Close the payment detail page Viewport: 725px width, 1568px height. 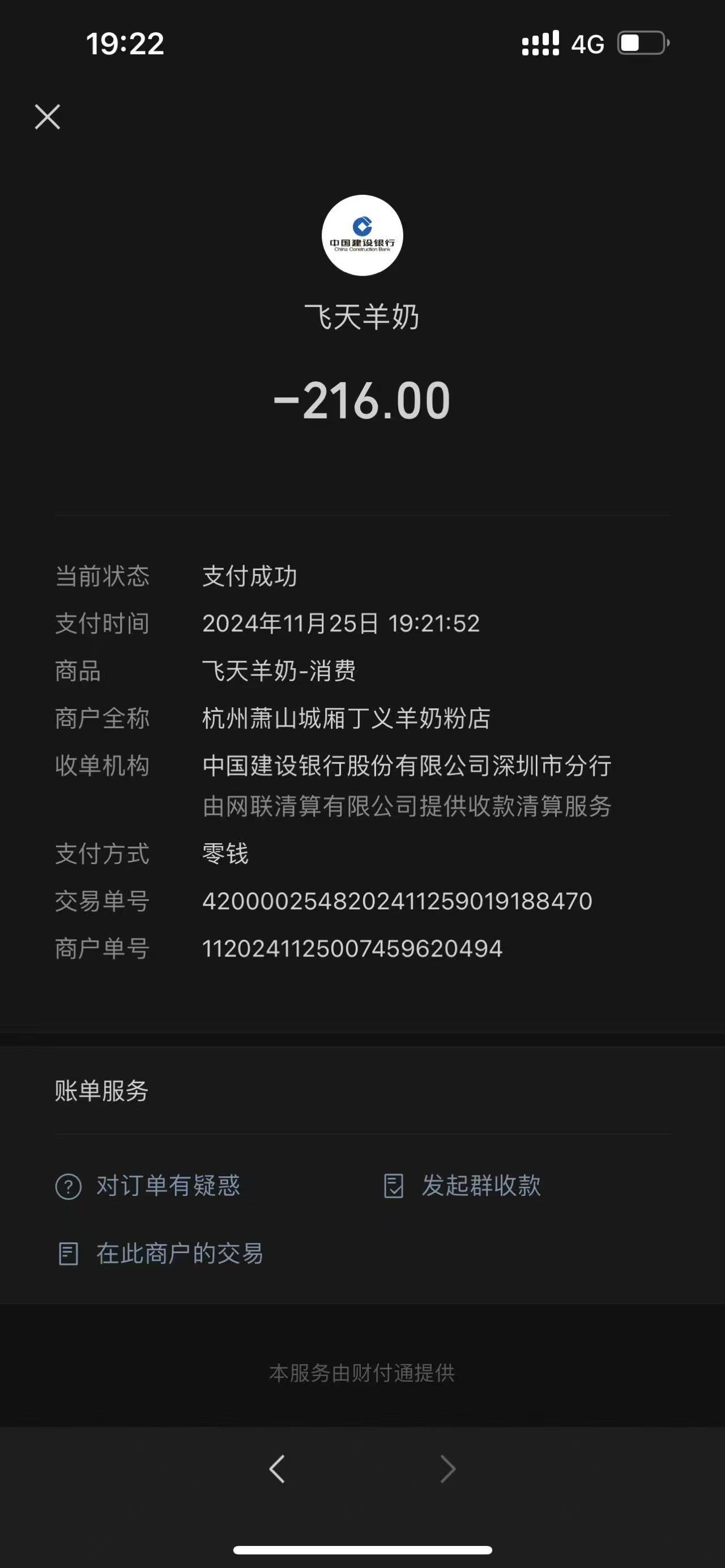(x=48, y=117)
